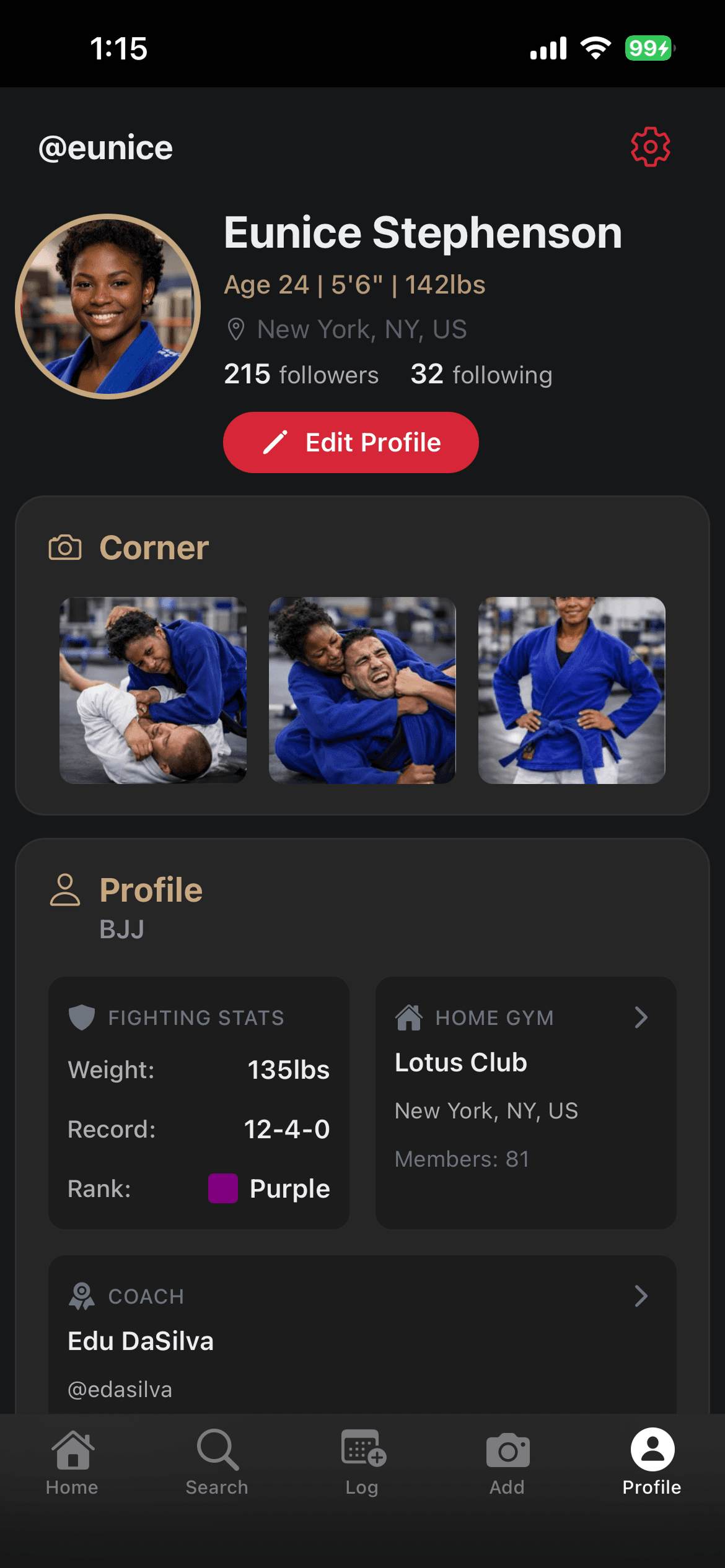Open coach Edu DaSilva via chevron
This screenshot has width=725, height=1568.
641,1296
